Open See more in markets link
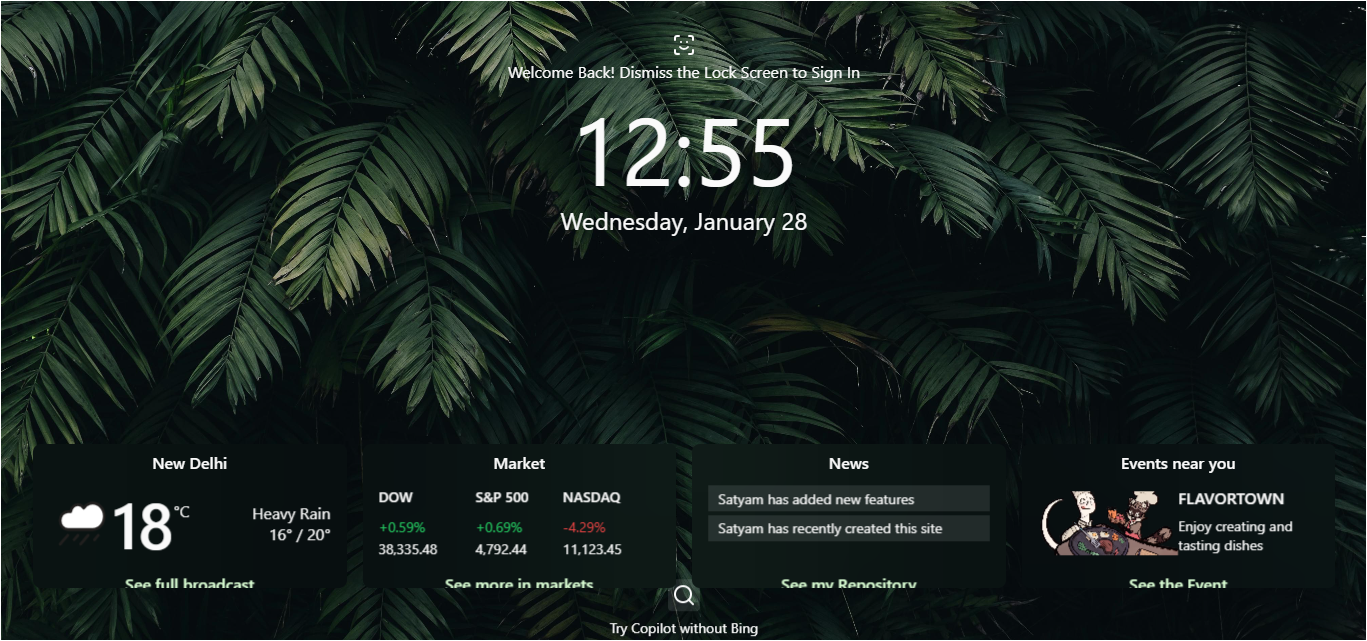1367x641 pixels. pos(519,583)
